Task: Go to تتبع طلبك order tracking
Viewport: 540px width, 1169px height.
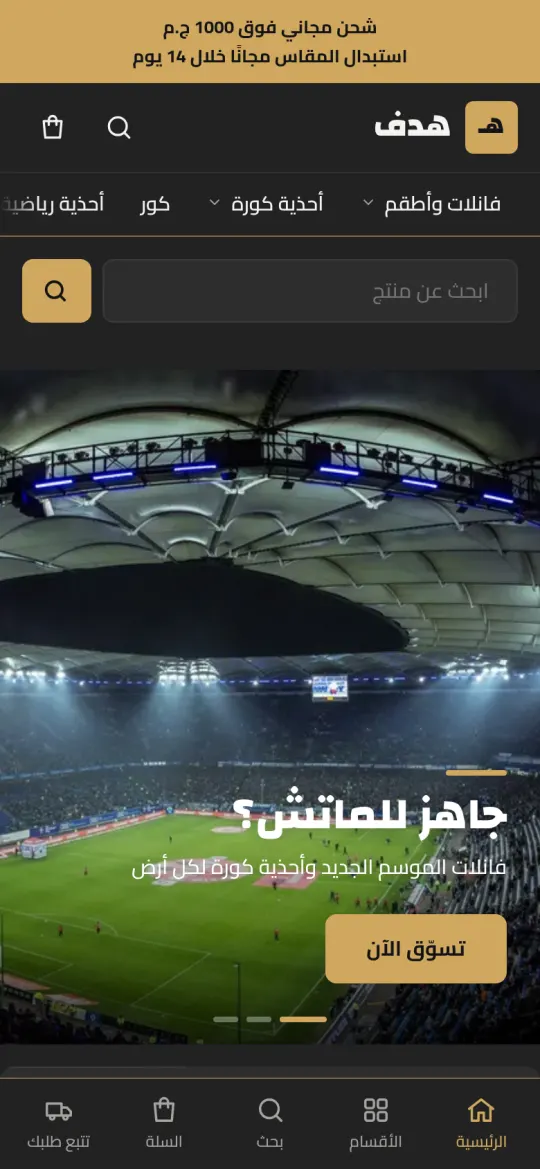Action: 58,1124
